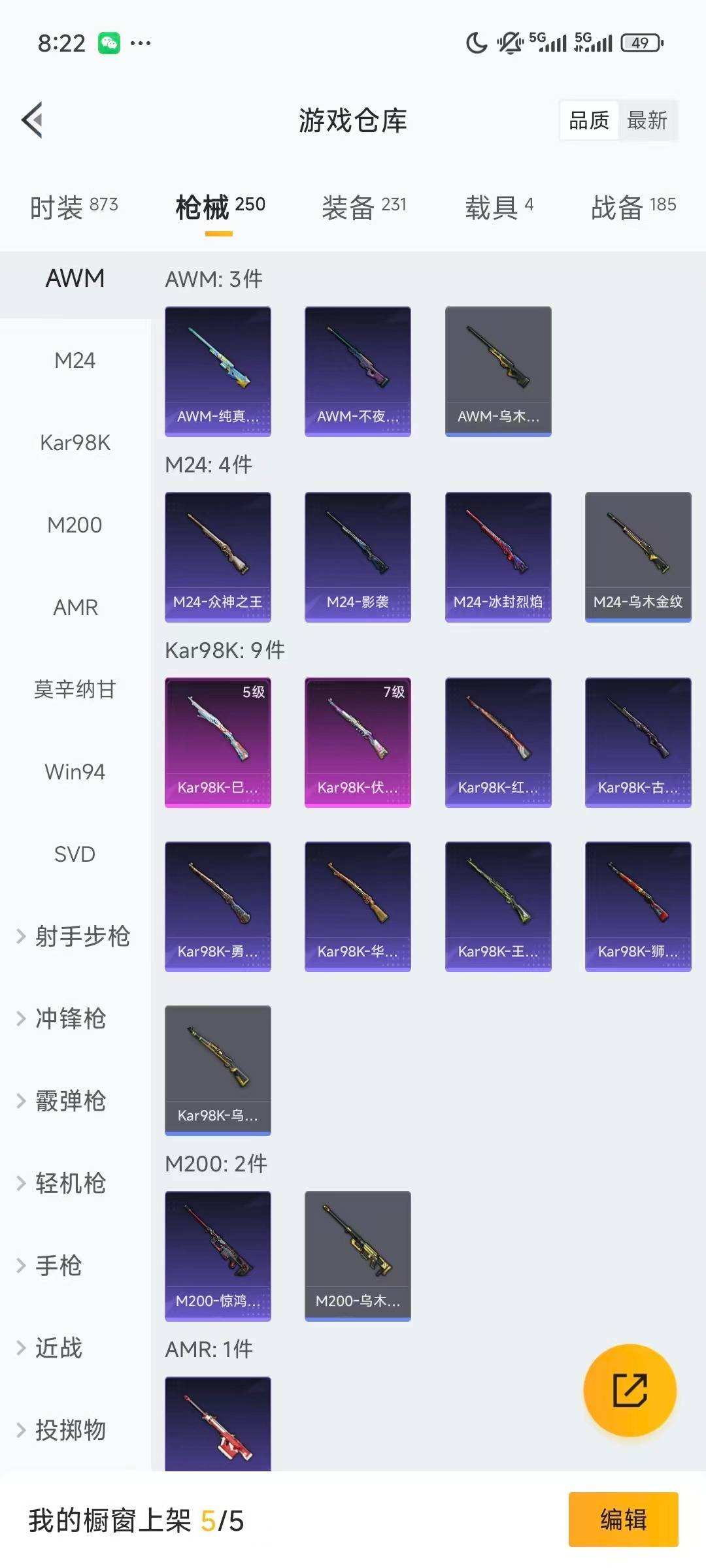Sort items by 品质
This screenshot has width=706, height=1568.
click(x=589, y=120)
